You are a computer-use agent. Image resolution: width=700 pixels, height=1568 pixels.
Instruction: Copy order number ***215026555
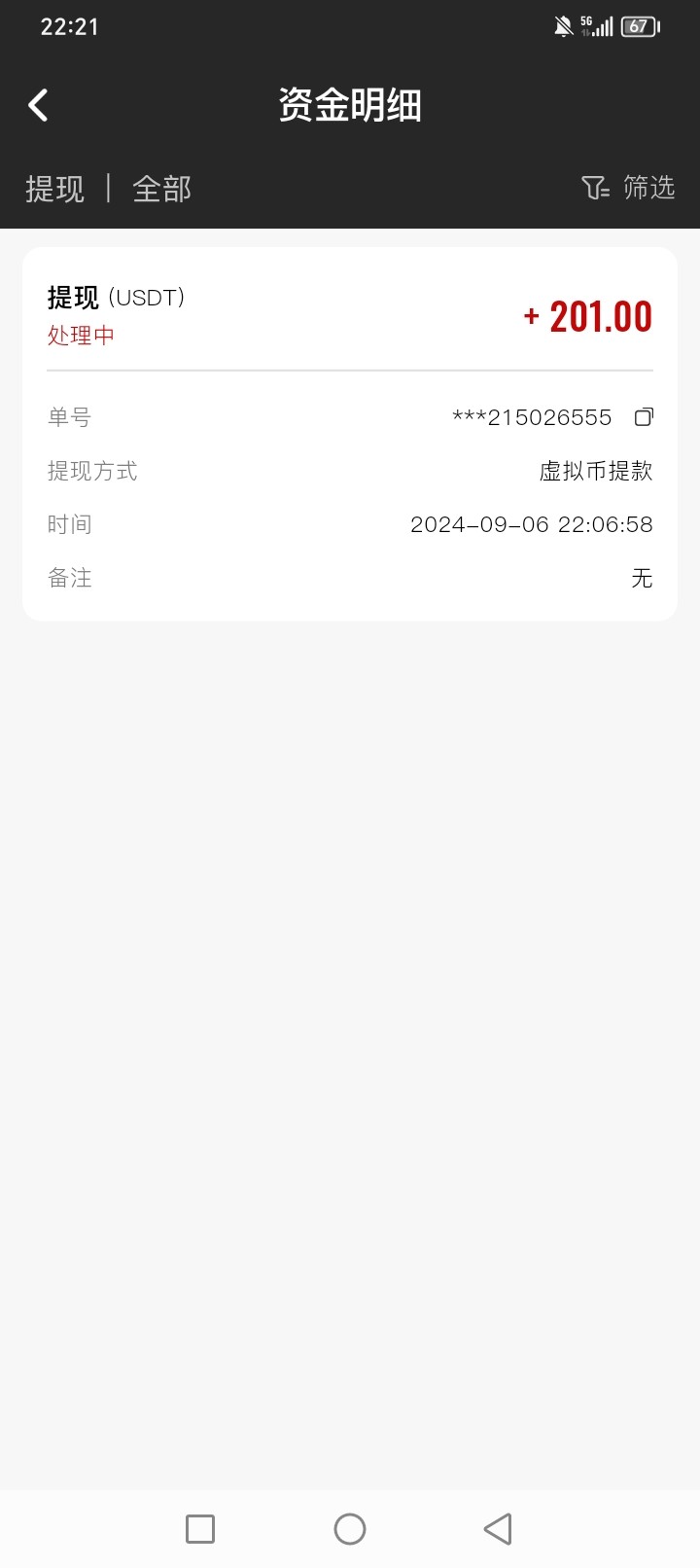click(x=644, y=417)
